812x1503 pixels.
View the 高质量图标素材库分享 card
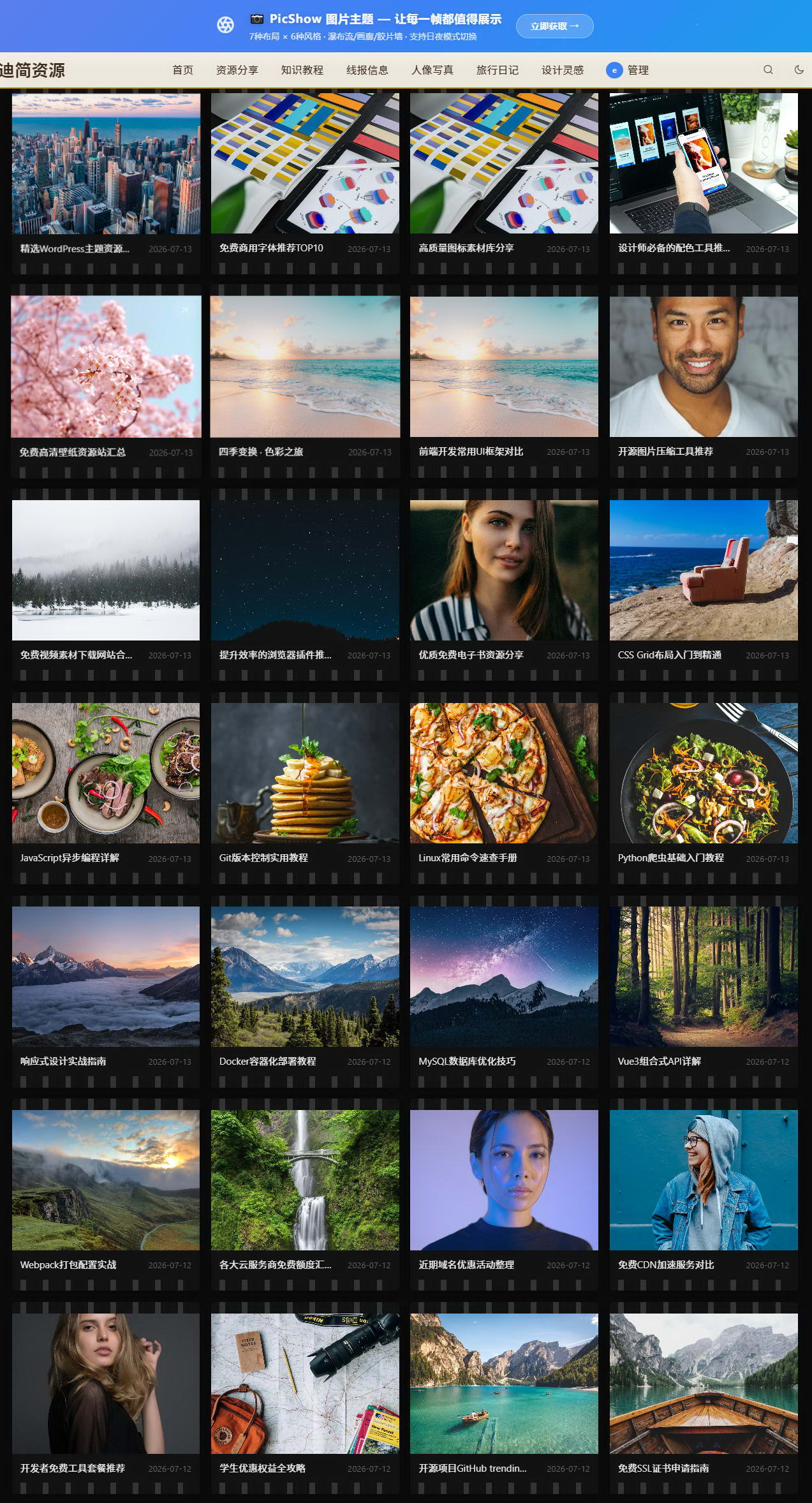(466, 248)
